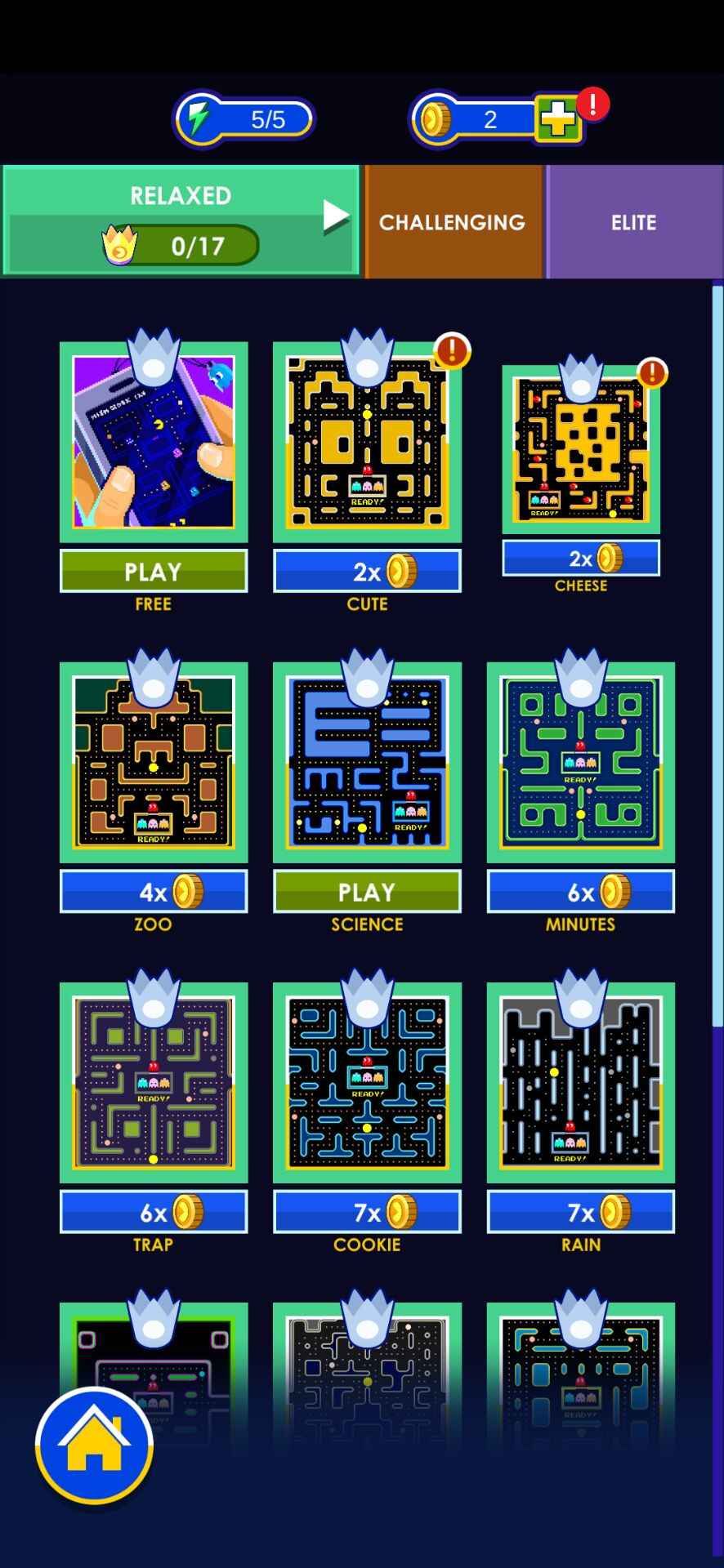Unlock the Minutes maze for 6 coins
This screenshot has height=1568, width=724.
click(x=581, y=891)
